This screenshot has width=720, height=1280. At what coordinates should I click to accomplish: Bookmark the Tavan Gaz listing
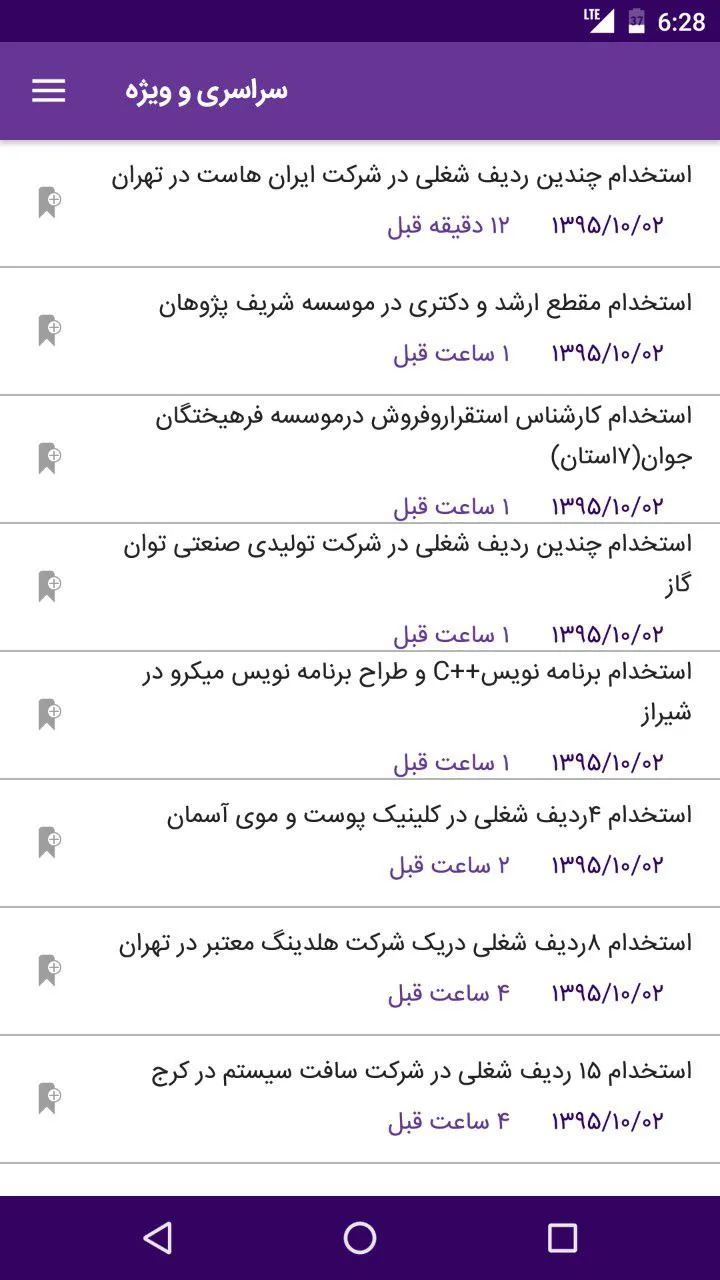tap(49, 586)
